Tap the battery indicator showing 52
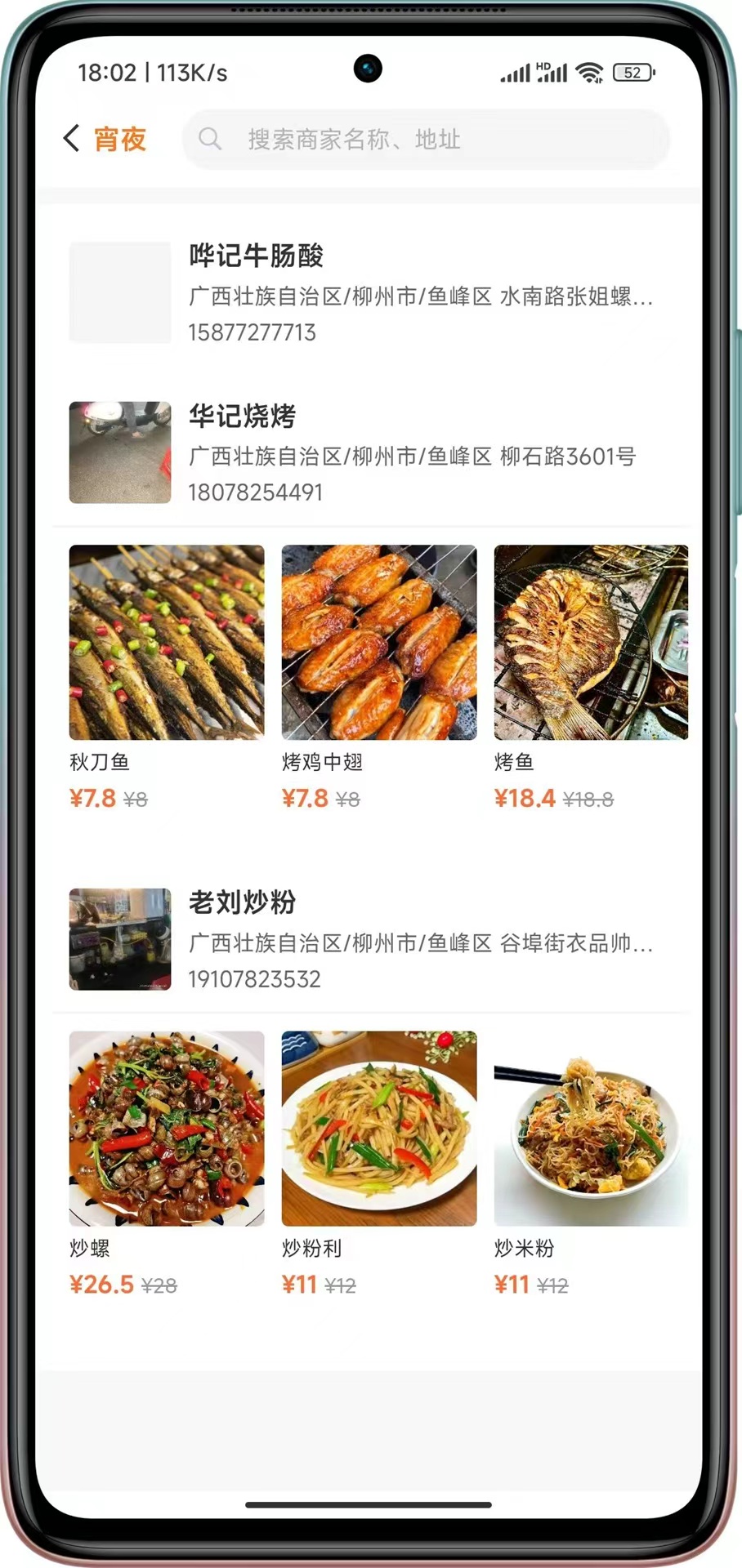This screenshot has width=742, height=1568. click(632, 73)
